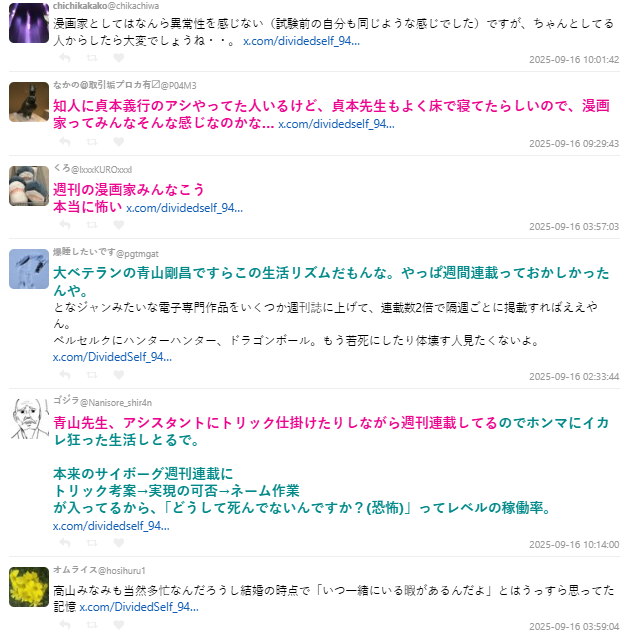Follow the x.com link in くろ's tweet
Image resolution: width=627 pixels, height=638 pixels.
(184, 208)
